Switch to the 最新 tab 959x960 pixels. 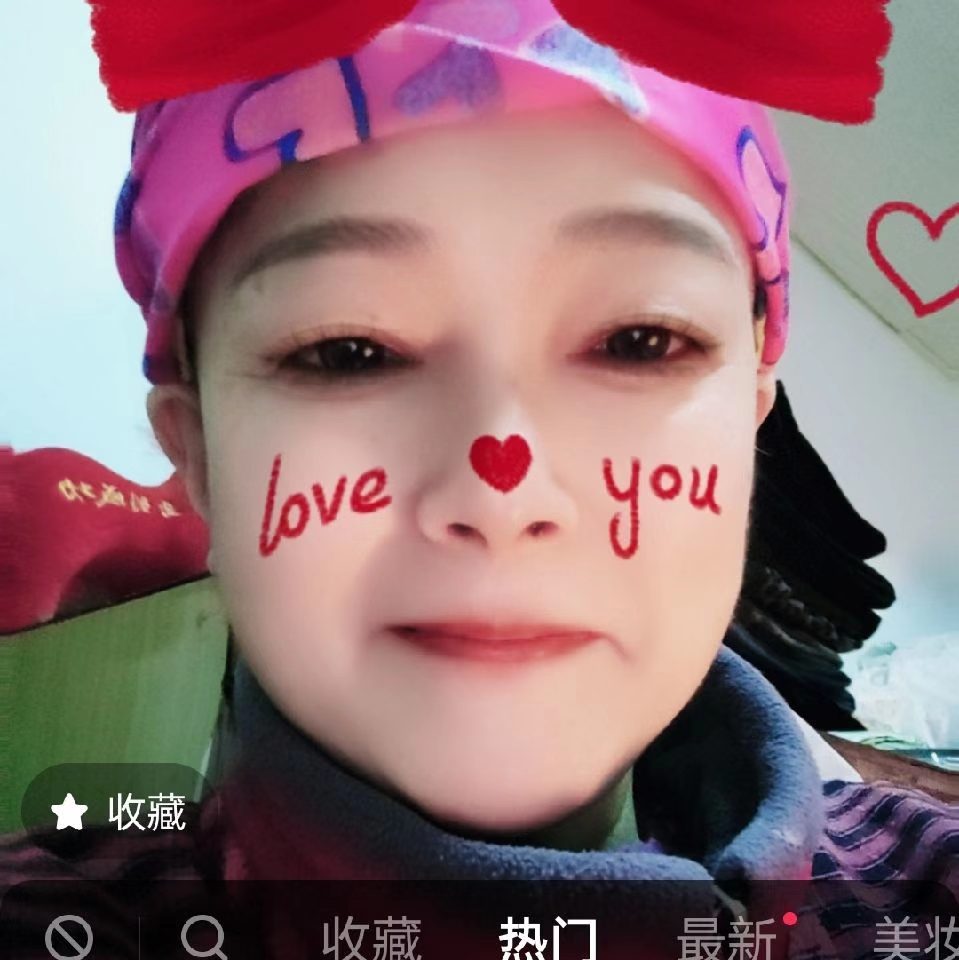point(726,939)
